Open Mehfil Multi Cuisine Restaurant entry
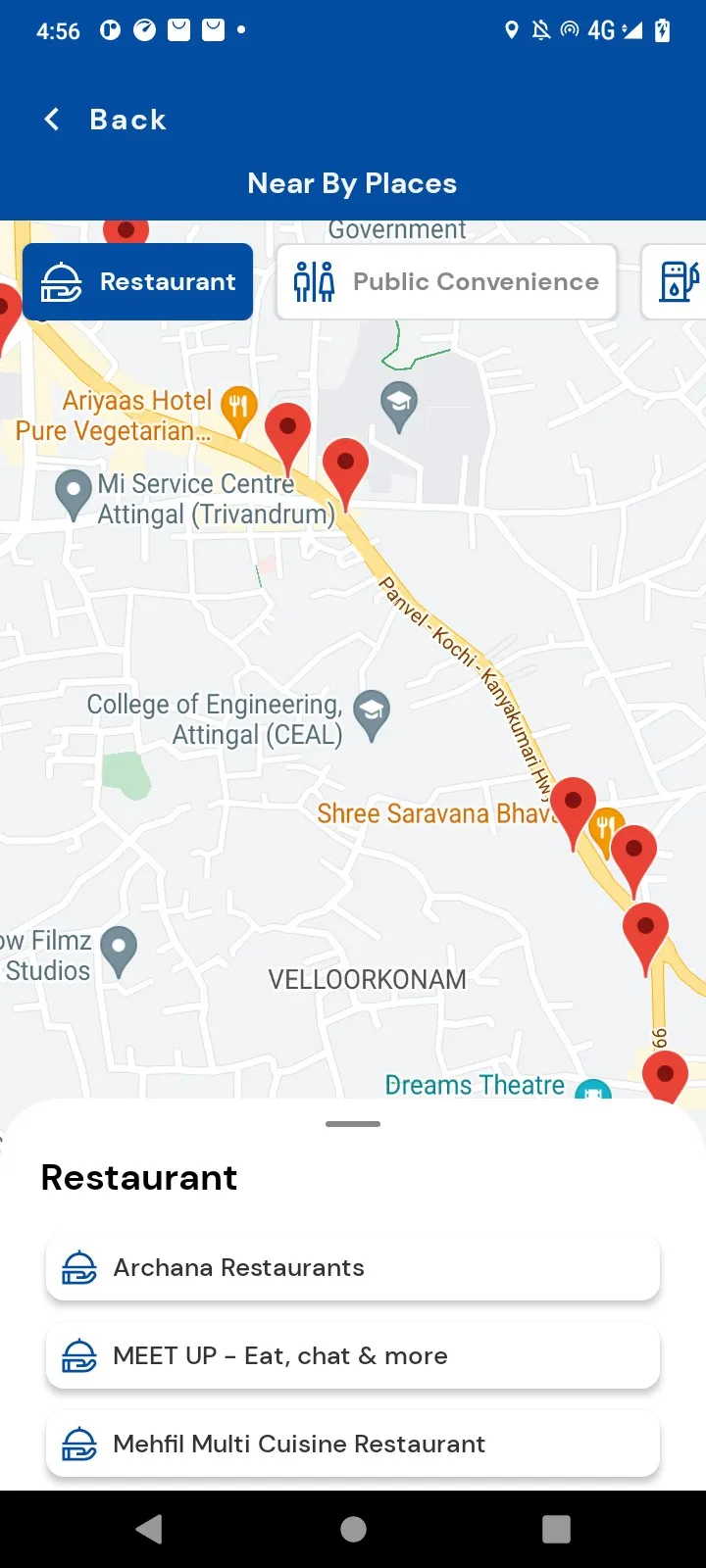This screenshot has height=1568, width=706. (x=353, y=1444)
